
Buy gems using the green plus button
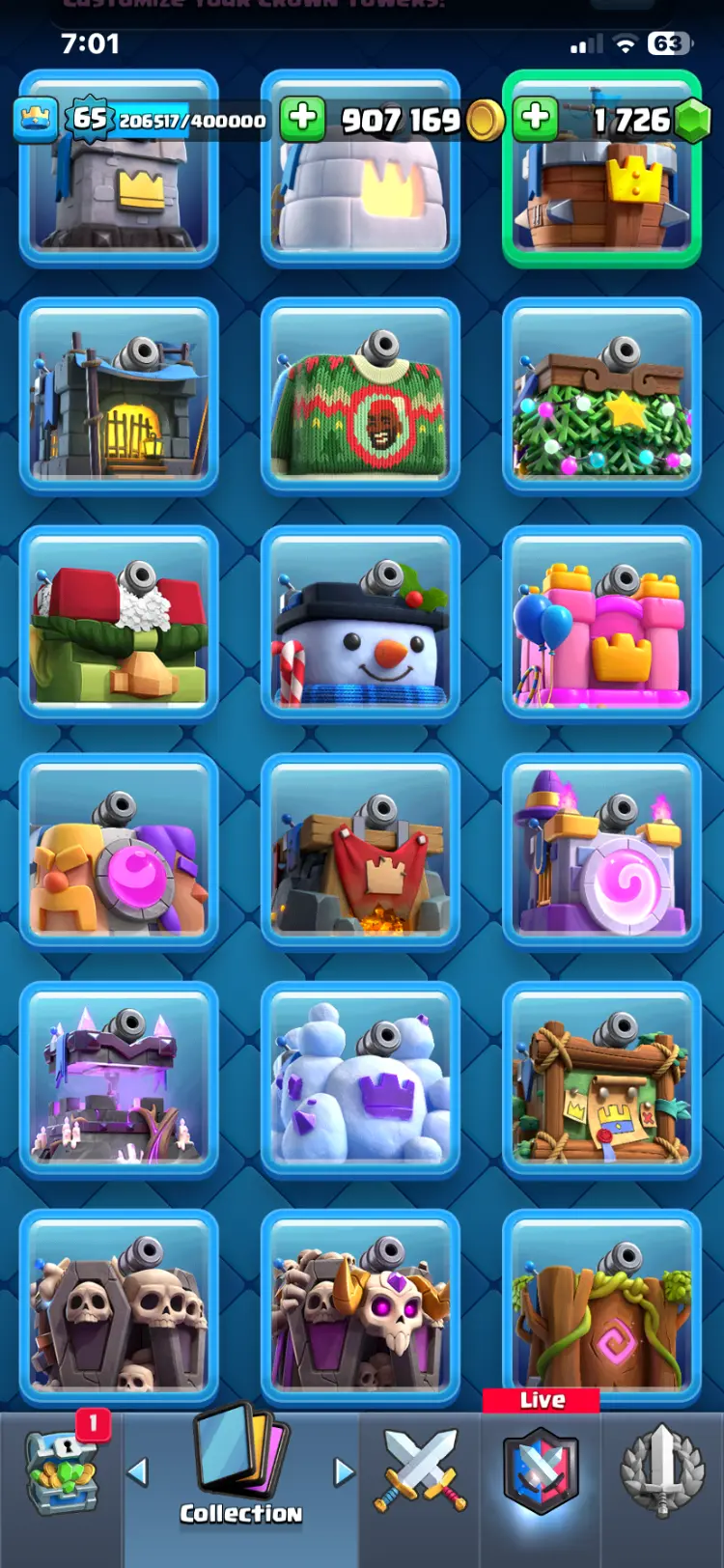click(x=536, y=119)
